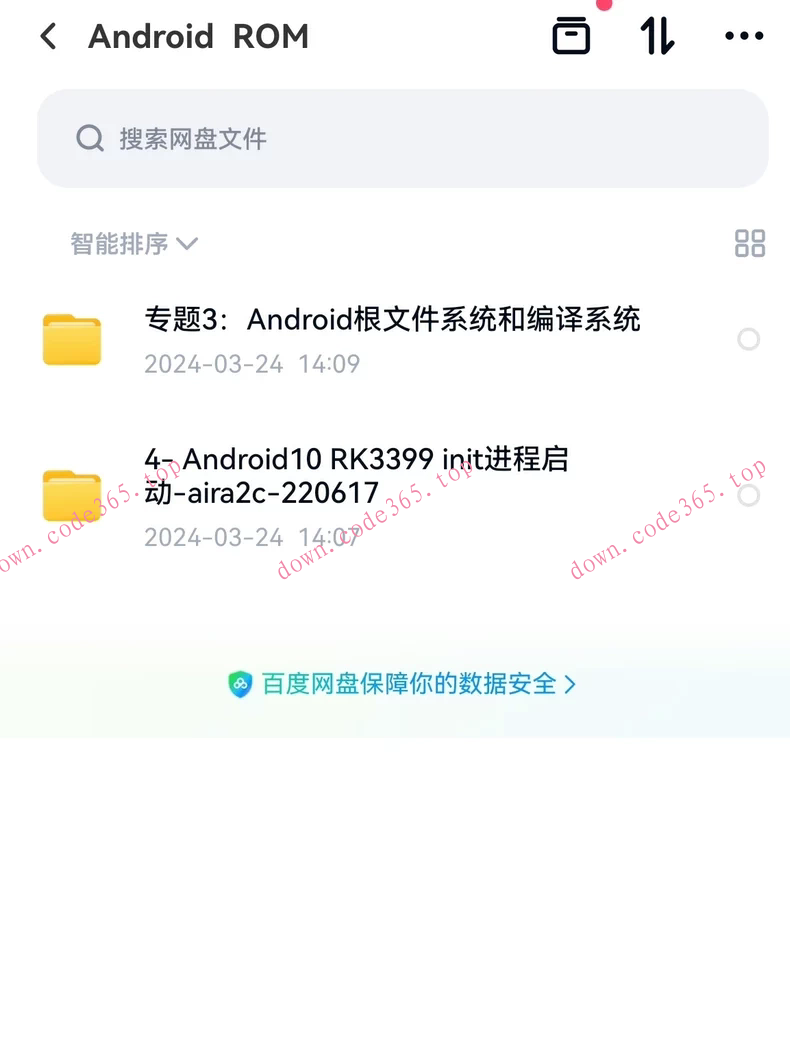Tap the Android ROM title
790x1038 pixels.
pyautogui.click(x=198, y=35)
